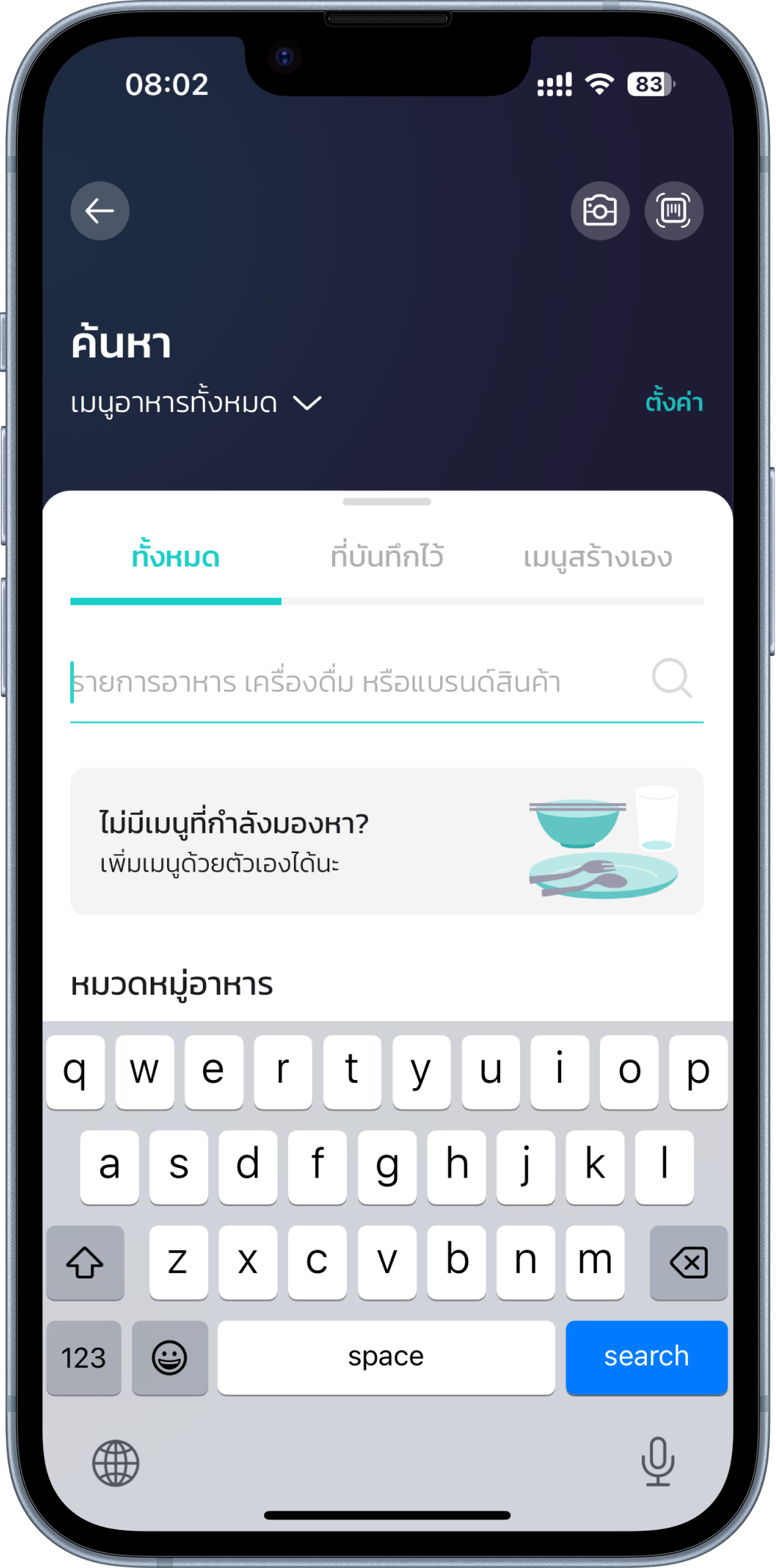The width and height of the screenshot is (776, 1568).
Task: Expand the เมนูอาหารทั้งหมด dropdown
Action: click(x=196, y=403)
